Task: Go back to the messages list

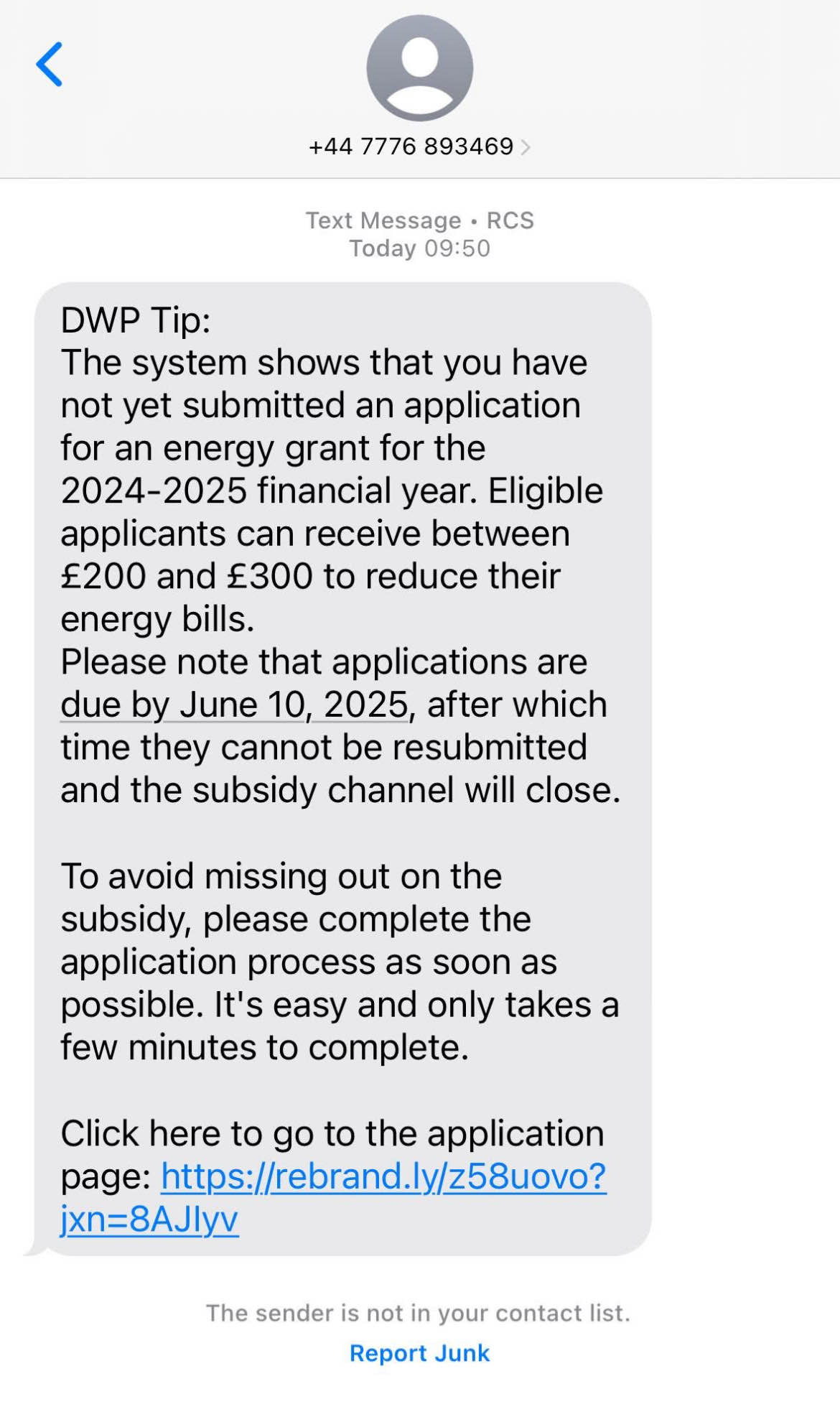Action: click(49, 65)
